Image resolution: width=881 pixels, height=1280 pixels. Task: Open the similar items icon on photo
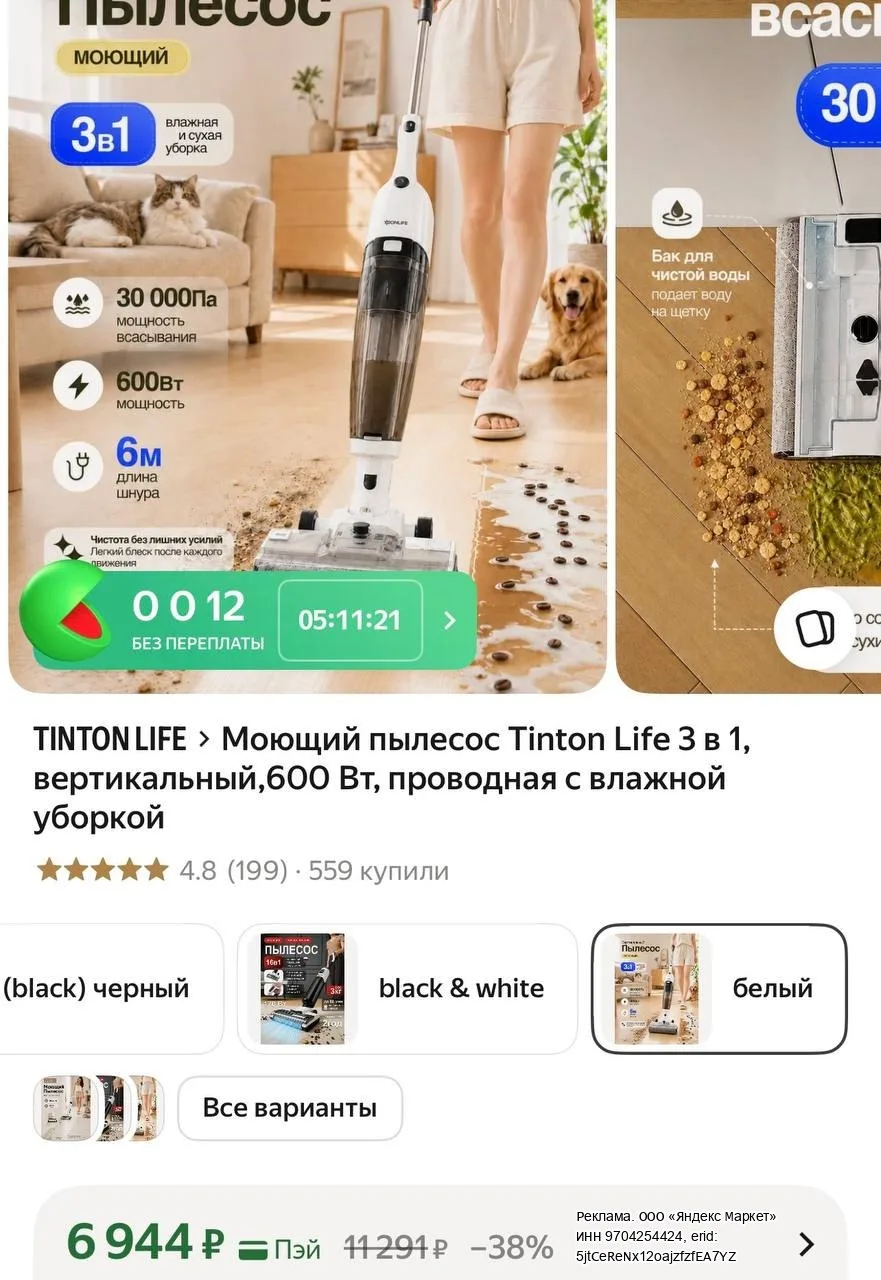coord(815,629)
